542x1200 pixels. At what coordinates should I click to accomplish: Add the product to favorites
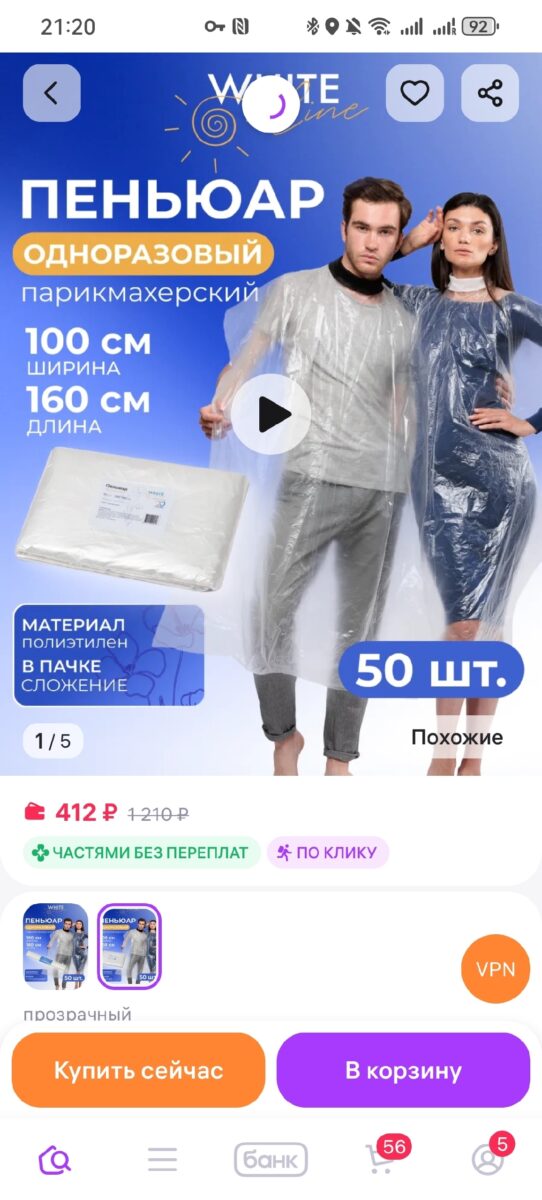[x=414, y=93]
